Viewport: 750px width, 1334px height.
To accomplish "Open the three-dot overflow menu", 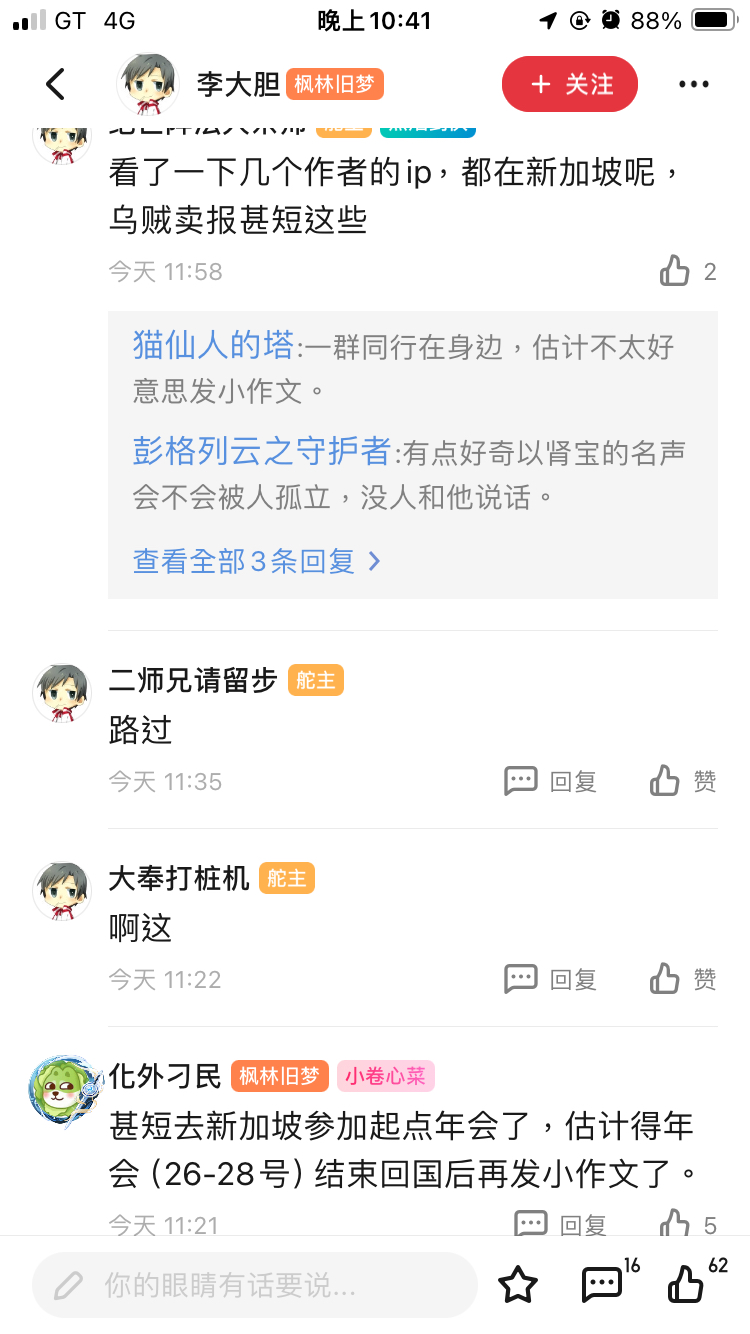I will [693, 84].
